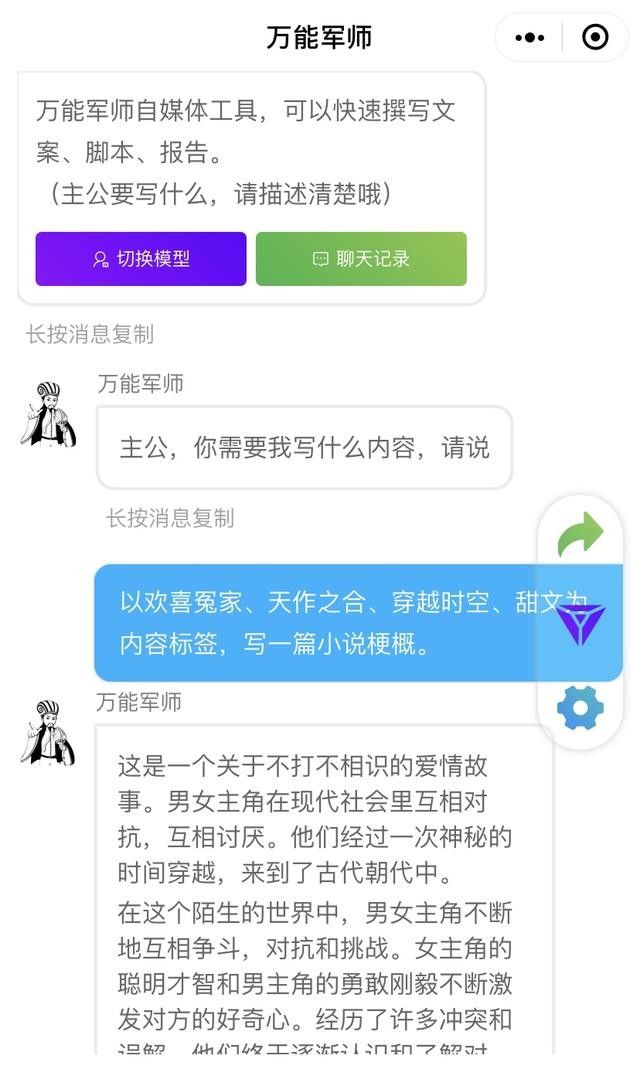Tap the purple triangle floating icon

[581, 624]
